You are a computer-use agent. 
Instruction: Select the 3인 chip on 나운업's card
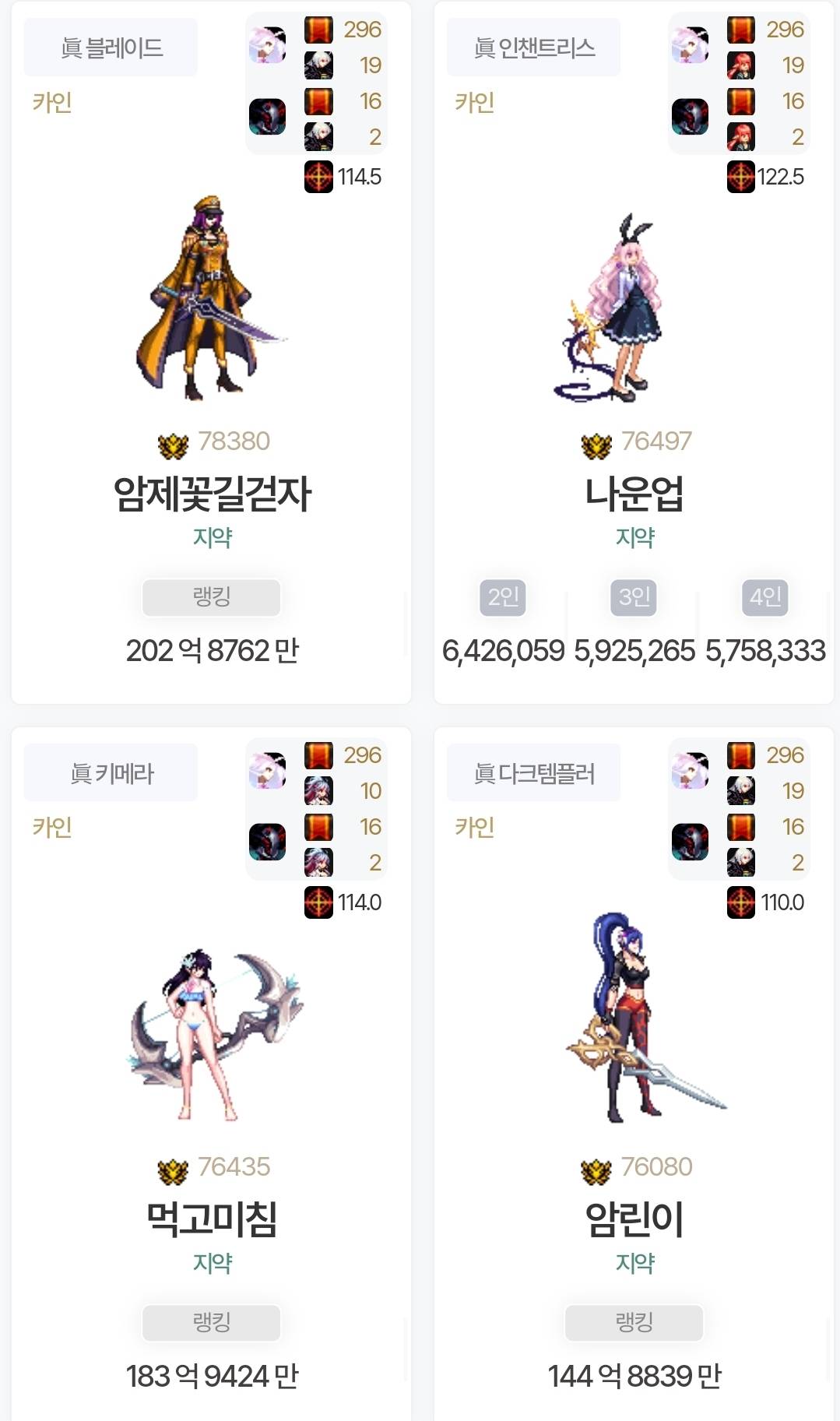pos(634,597)
